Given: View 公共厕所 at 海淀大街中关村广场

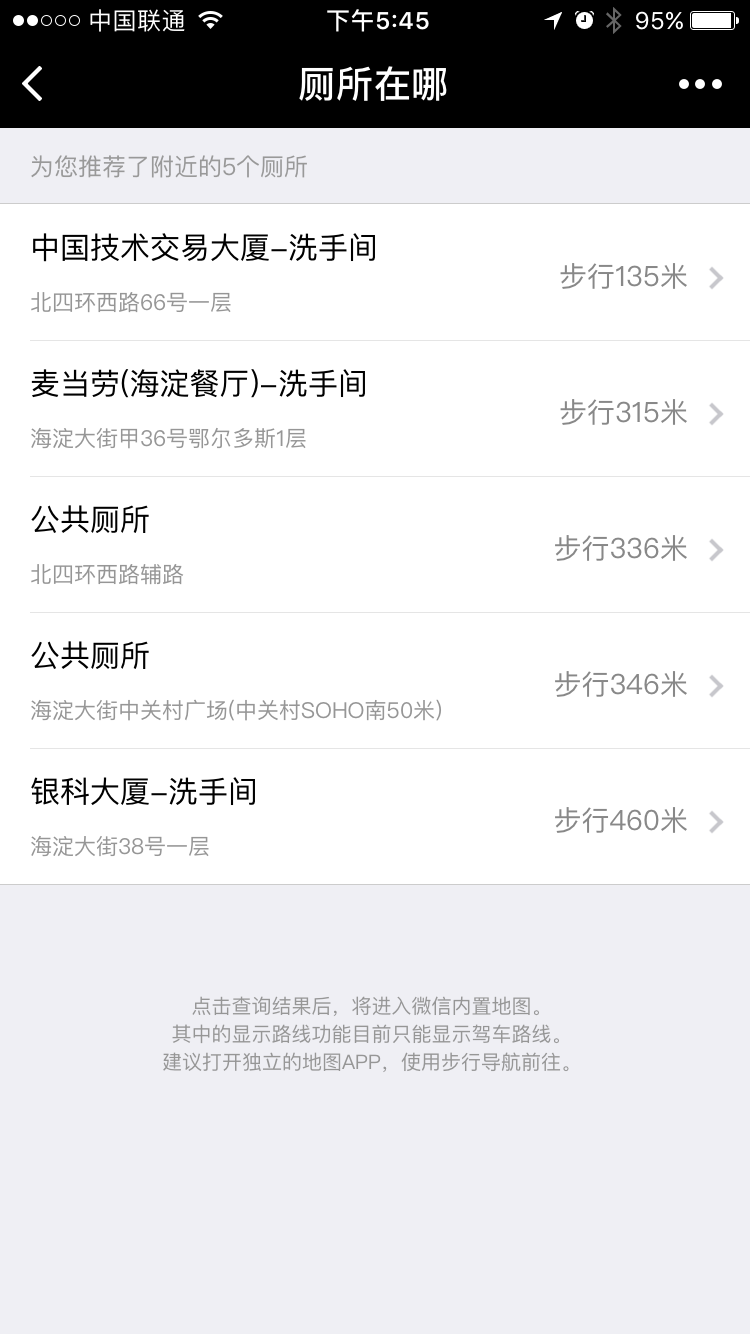Looking at the screenshot, I should [375, 681].
